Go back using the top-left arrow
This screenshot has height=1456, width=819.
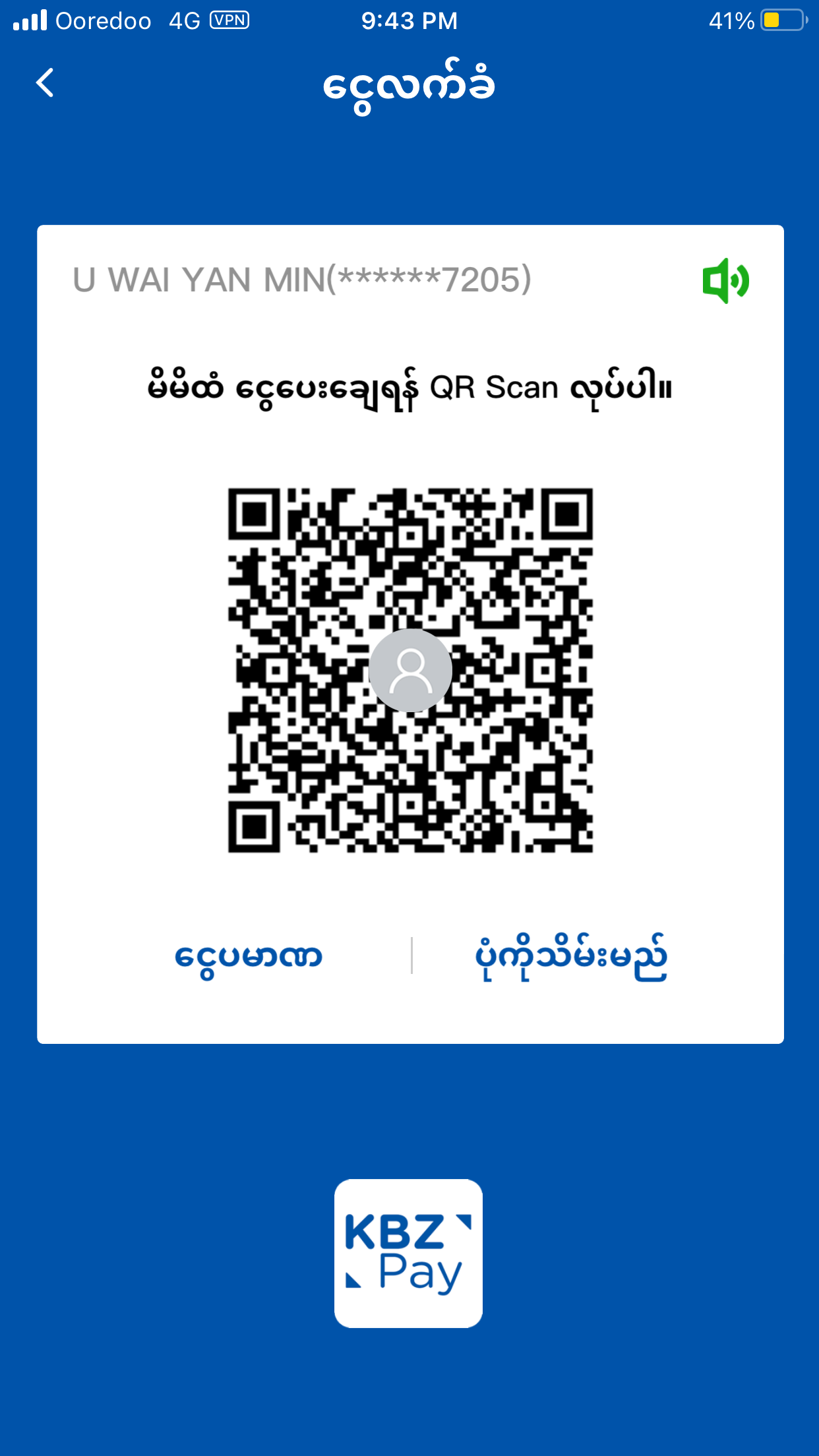45,83
